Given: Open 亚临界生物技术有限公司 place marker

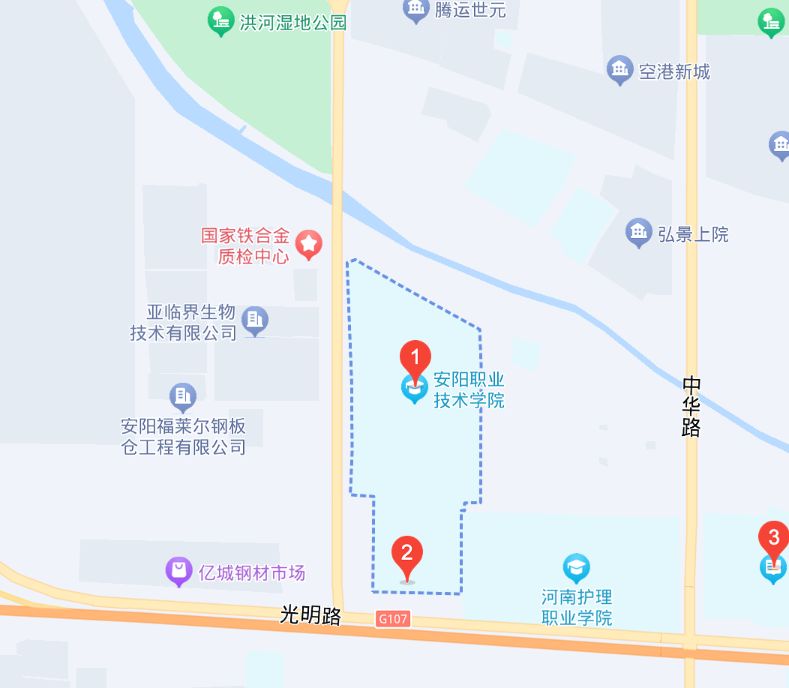Looking at the screenshot, I should [x=256, y=320].
